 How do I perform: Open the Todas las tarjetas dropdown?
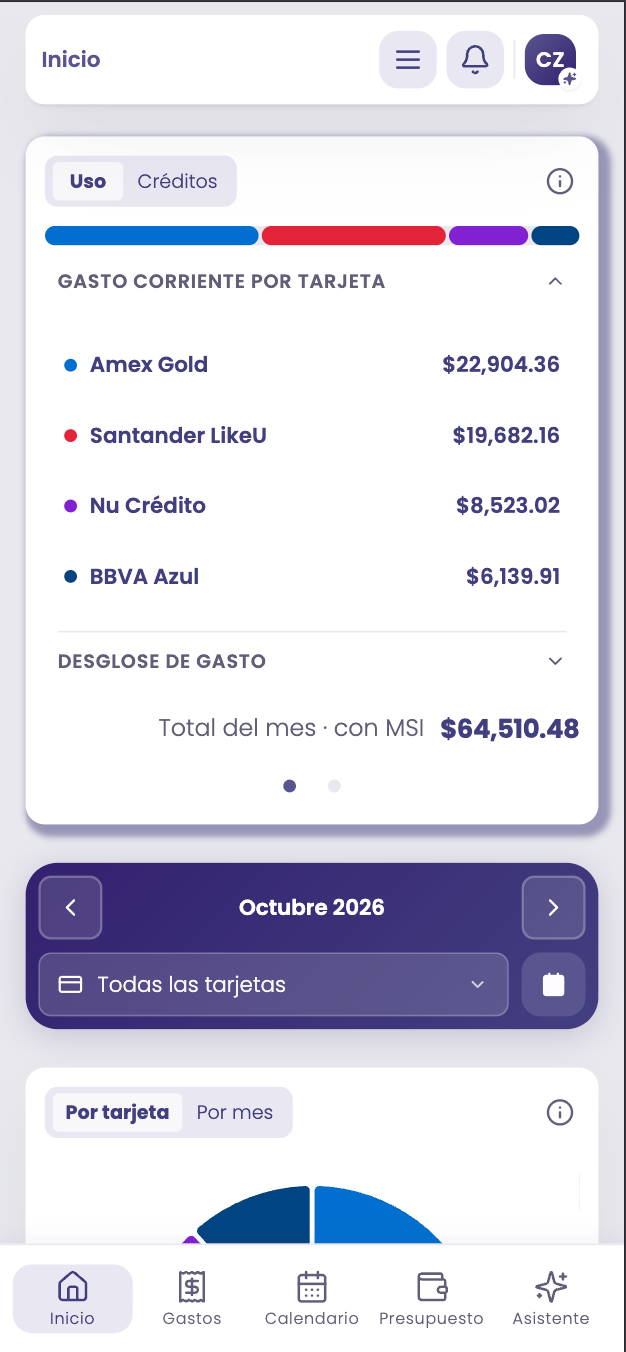(x=273, y=984)
